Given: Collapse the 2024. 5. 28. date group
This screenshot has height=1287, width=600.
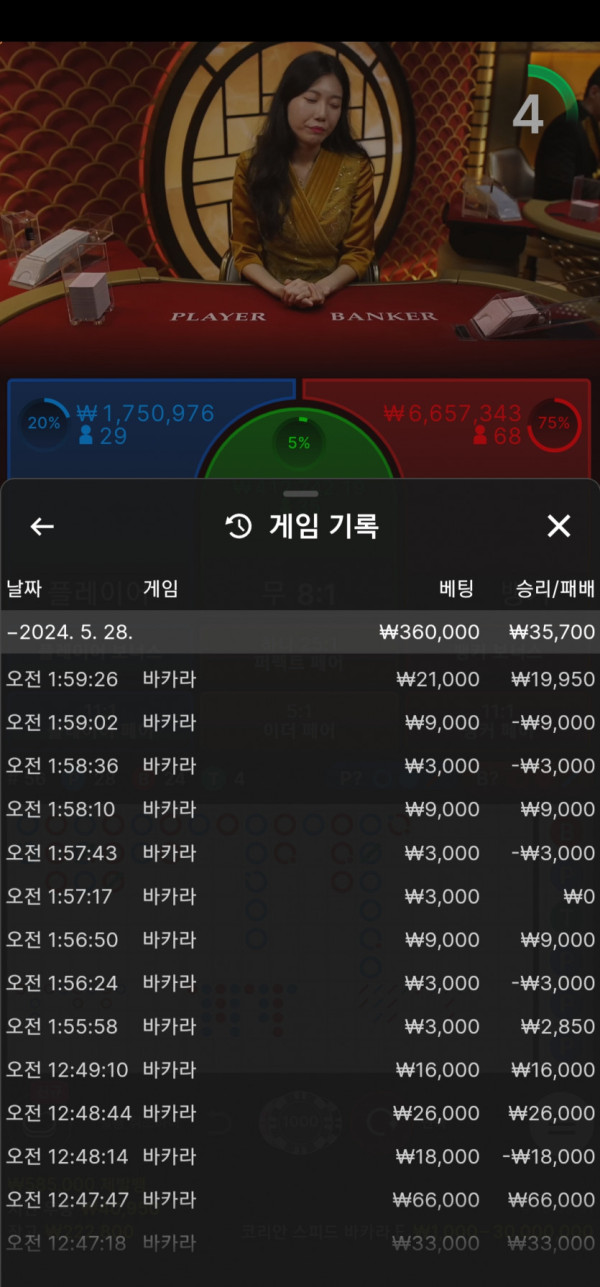Looking at the screenshot, I should pos(300,632).
